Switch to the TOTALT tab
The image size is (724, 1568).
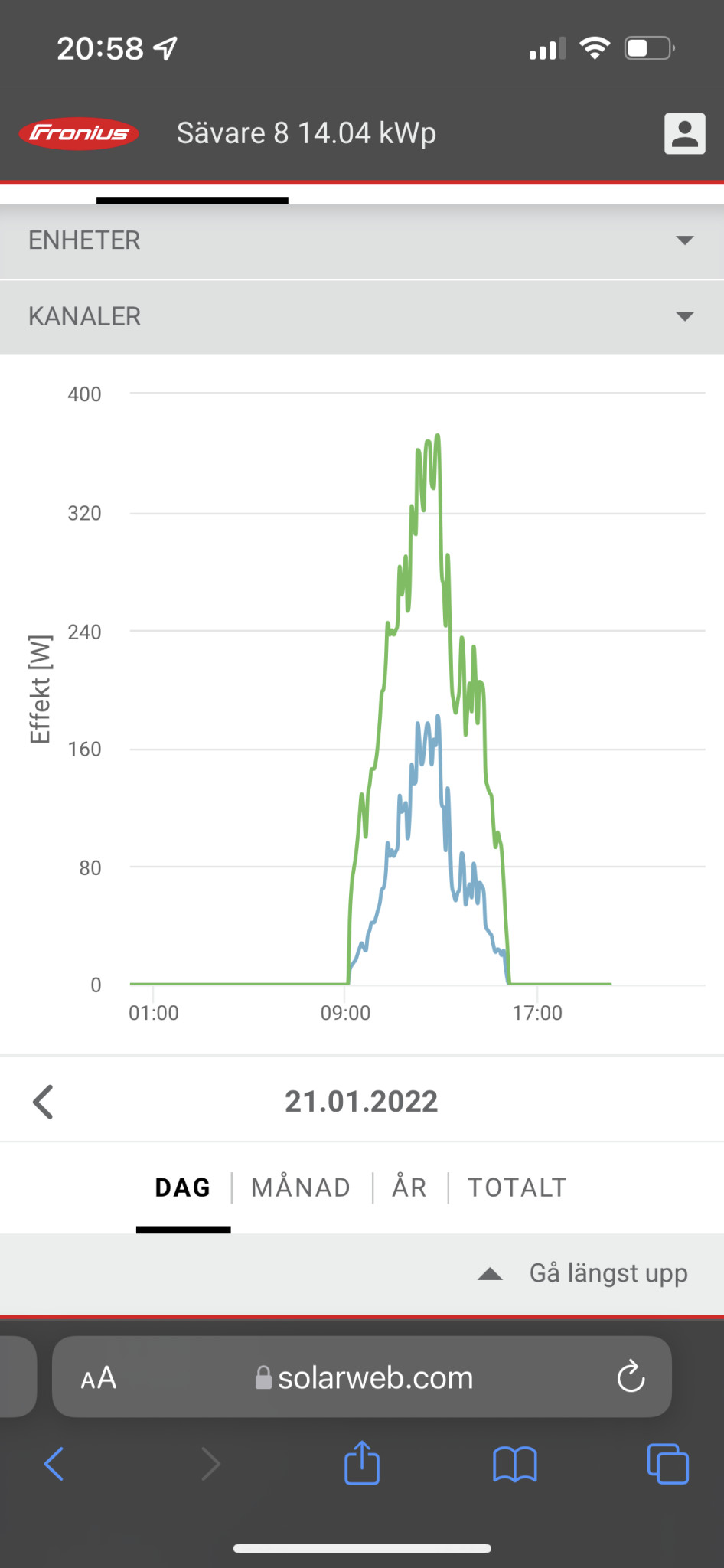pyautogui.click(x=517, y=1187)
